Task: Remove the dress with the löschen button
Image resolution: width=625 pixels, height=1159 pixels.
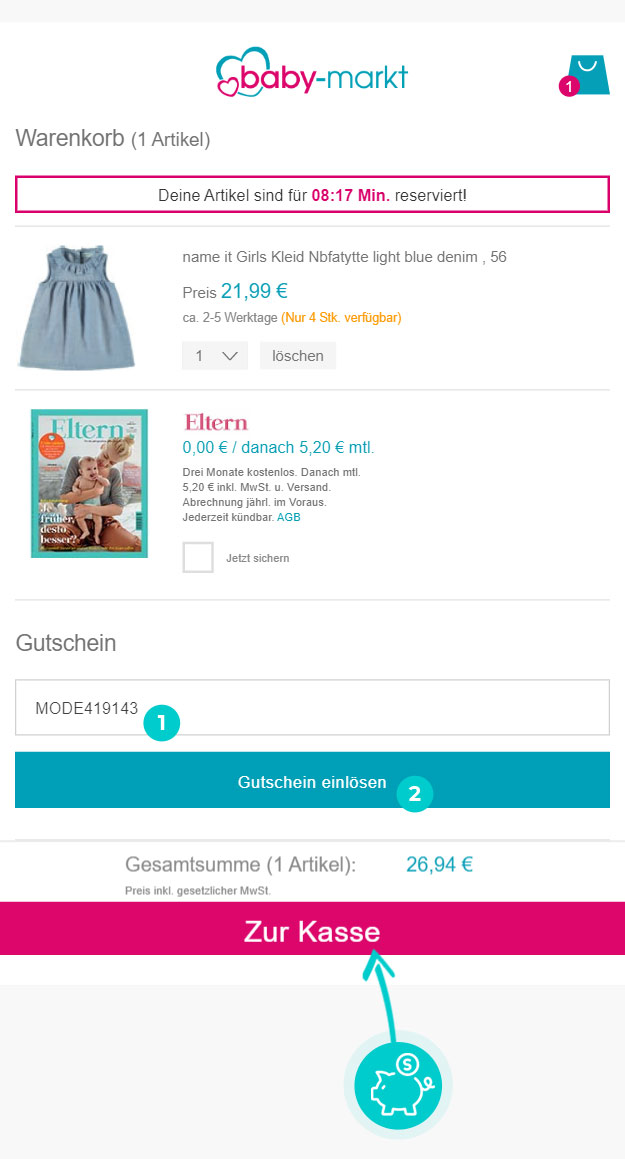Action: tap(297, 356)
